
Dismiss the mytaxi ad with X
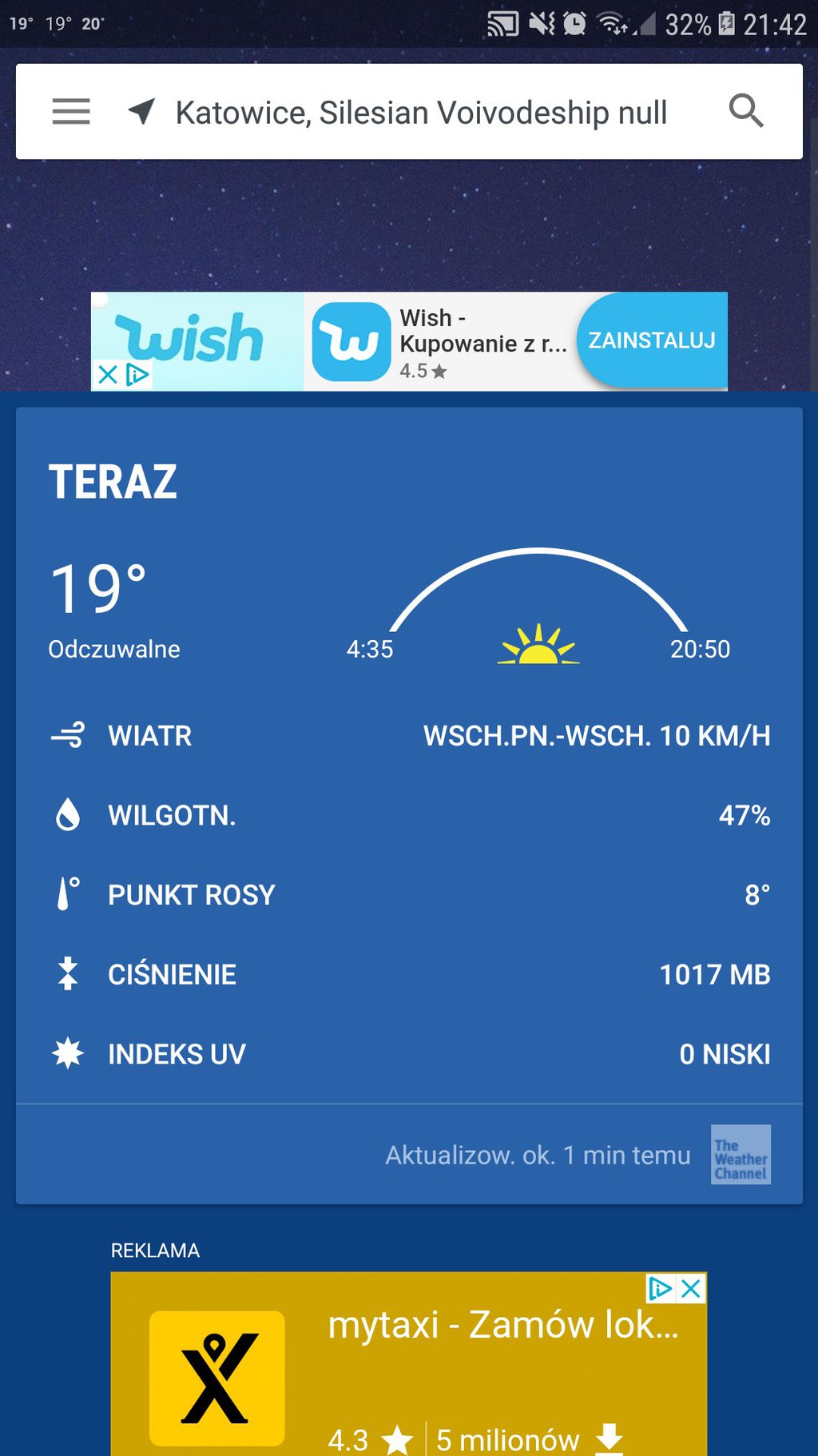click(x=692, y=1288)
